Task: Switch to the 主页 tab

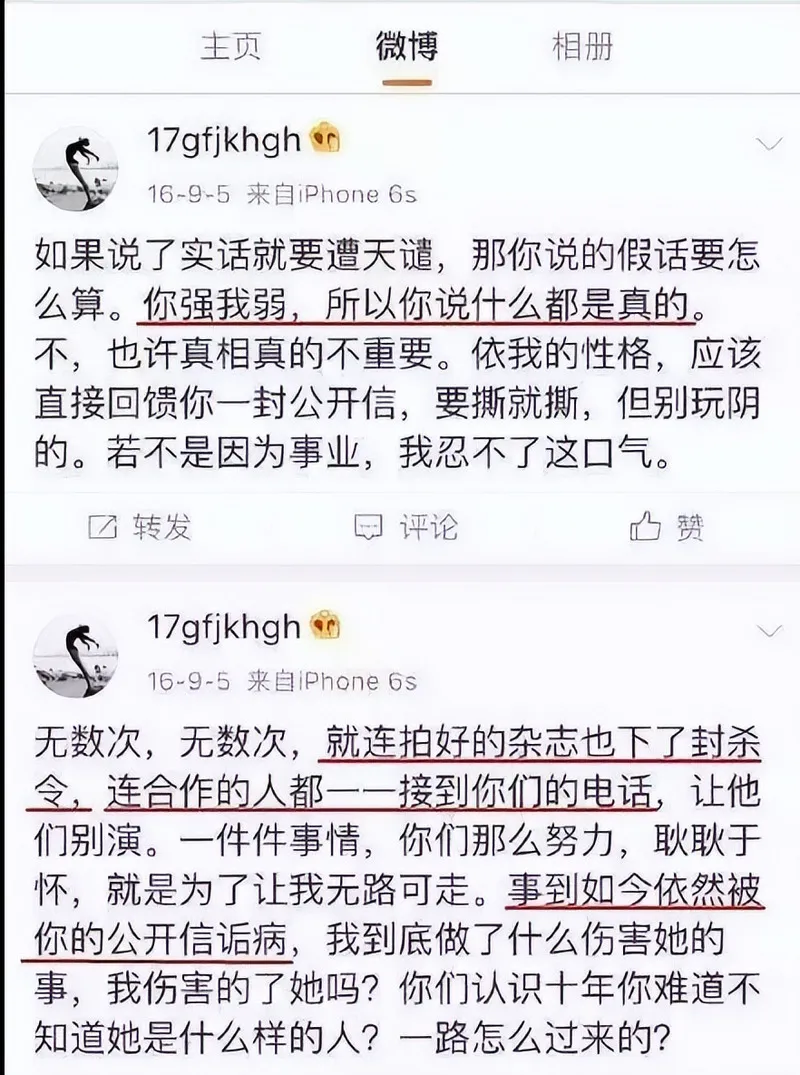Action: click(231, 47)
